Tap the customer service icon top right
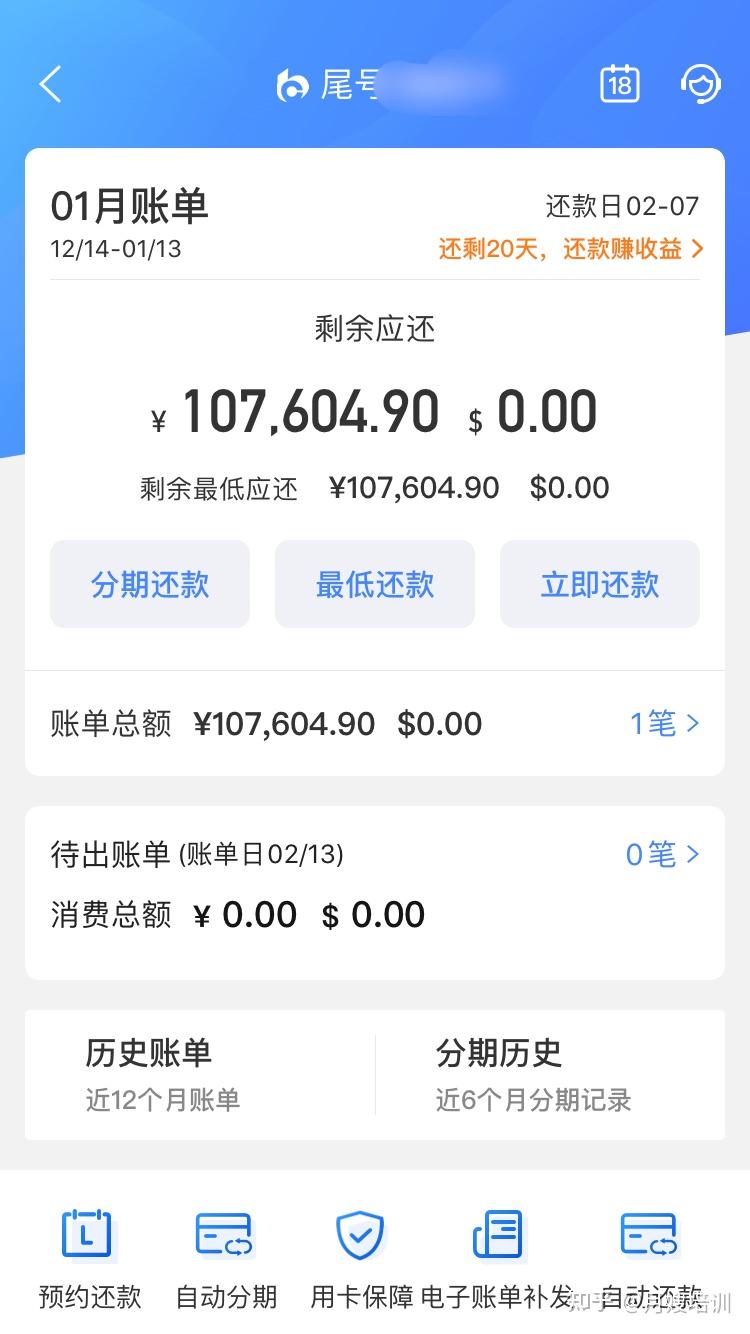The image size is (750, 1334). [701, 84]
